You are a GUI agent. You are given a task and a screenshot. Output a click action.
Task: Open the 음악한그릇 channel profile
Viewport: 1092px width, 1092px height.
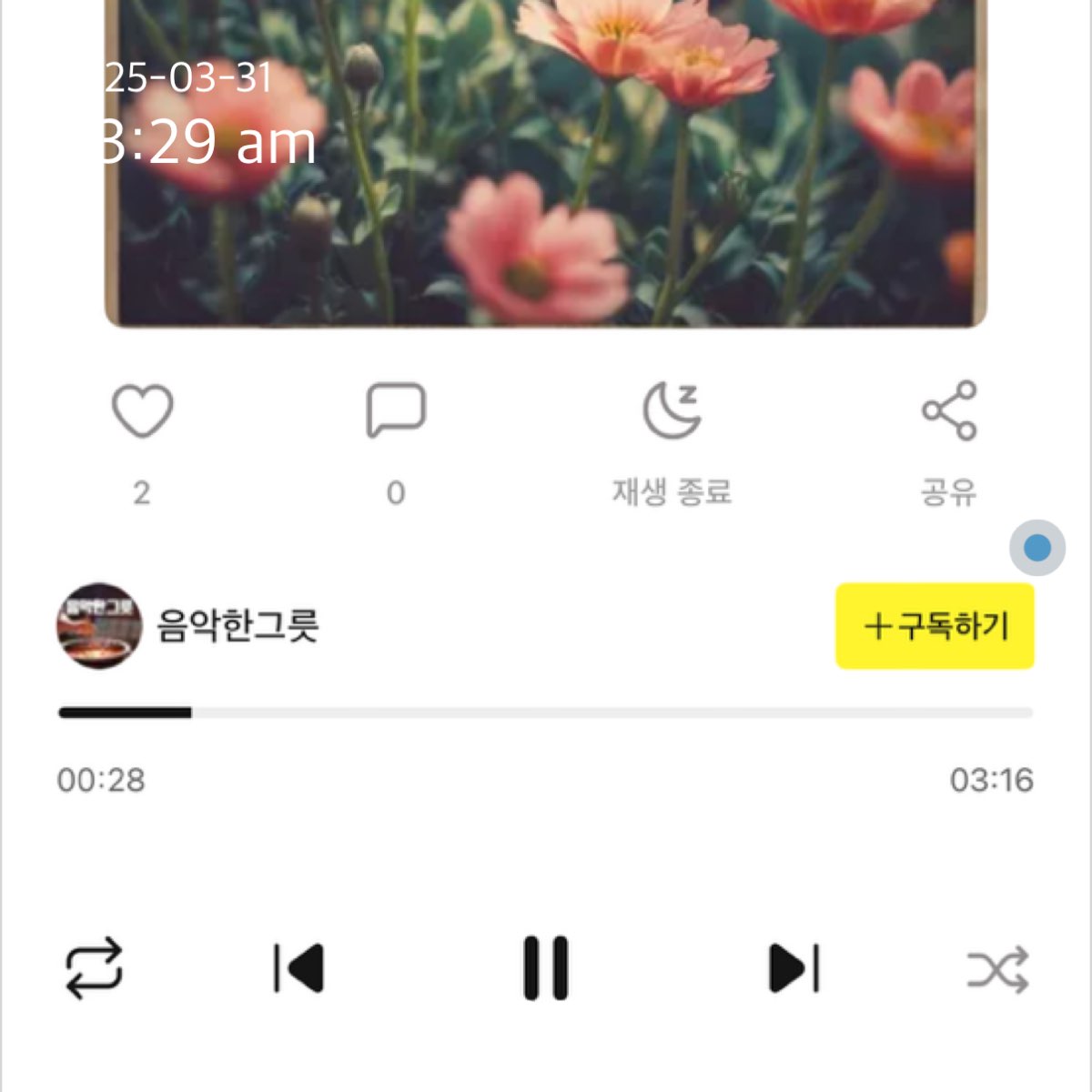coord(99,626)
